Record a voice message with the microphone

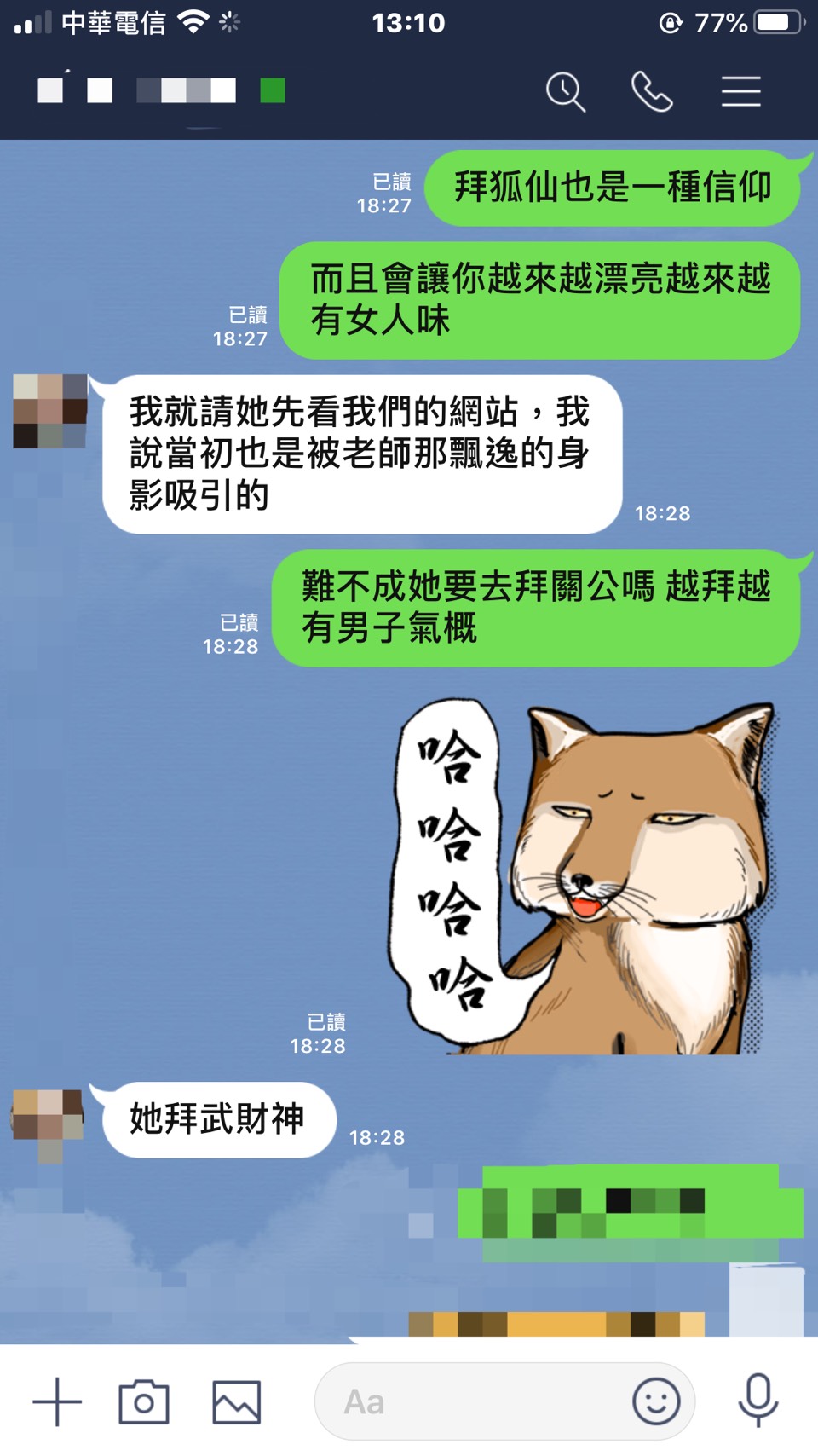tap(758, 1401)
